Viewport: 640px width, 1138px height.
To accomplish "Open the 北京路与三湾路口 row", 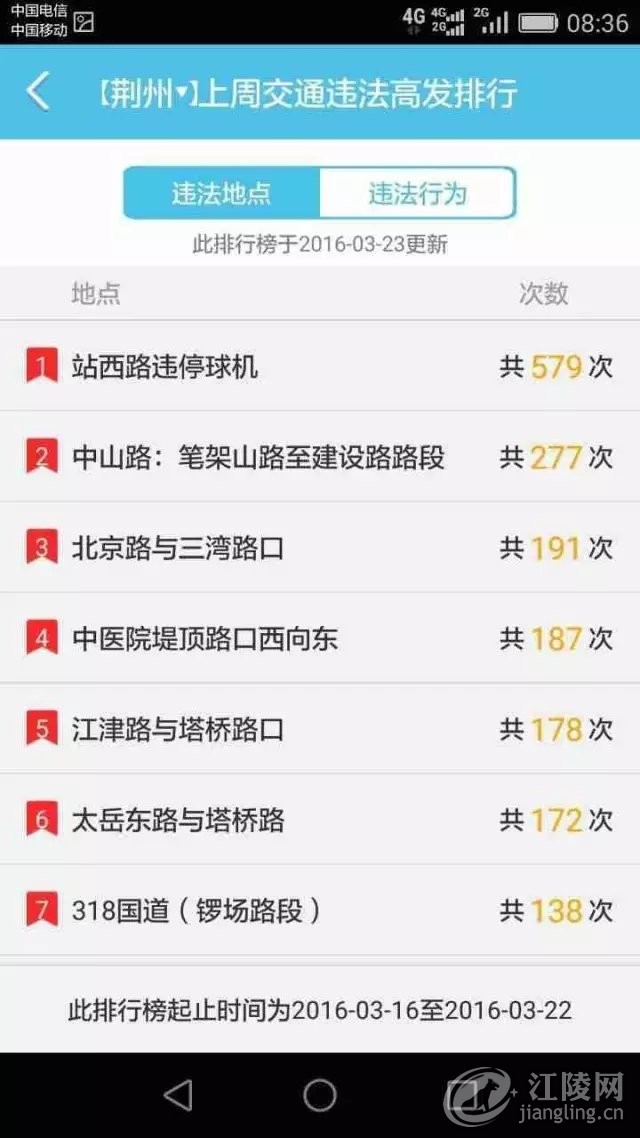I will coord(320,548).
